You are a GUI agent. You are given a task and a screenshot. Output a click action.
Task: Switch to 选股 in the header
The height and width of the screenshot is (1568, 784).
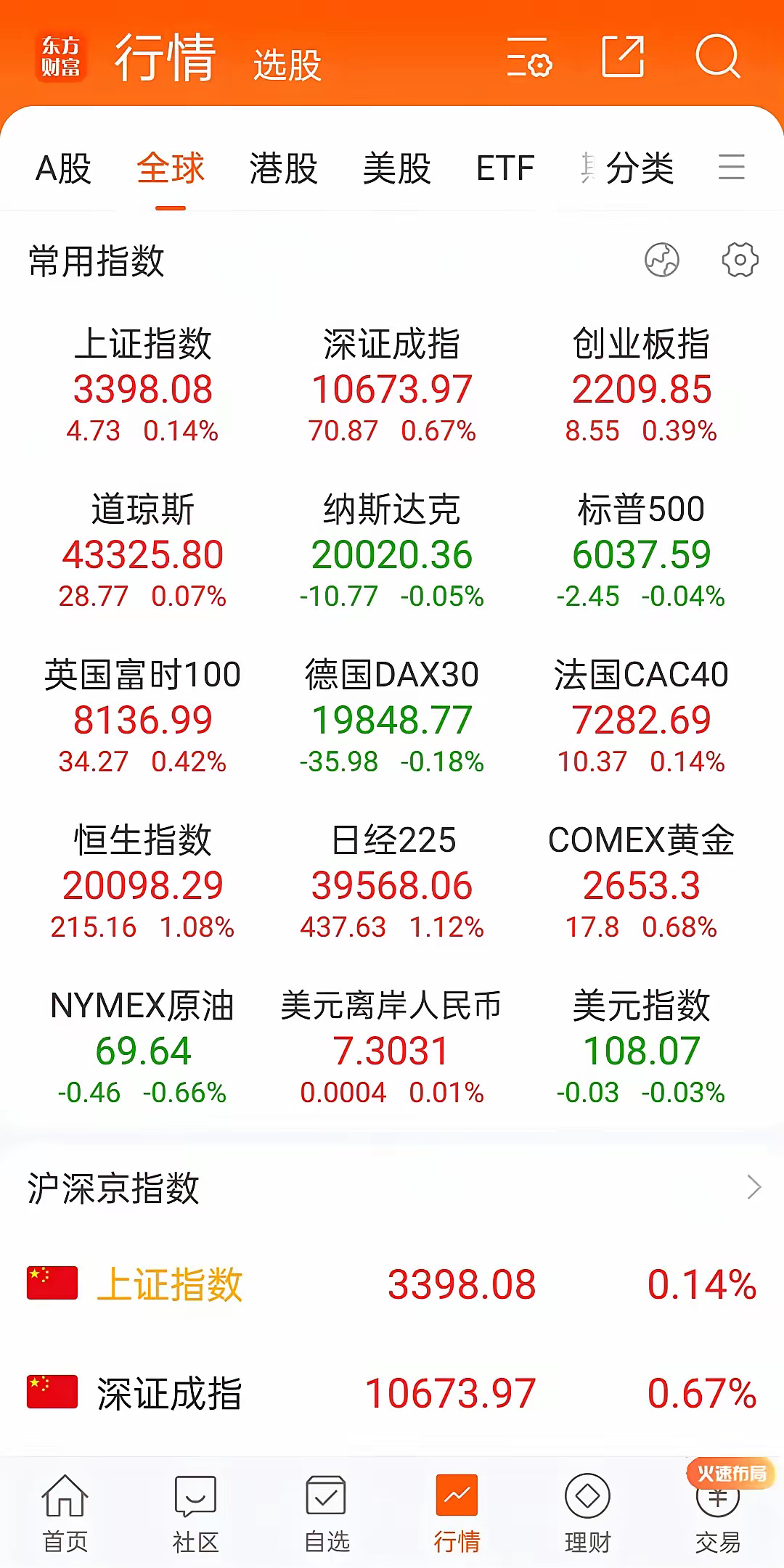click(287, 65)
